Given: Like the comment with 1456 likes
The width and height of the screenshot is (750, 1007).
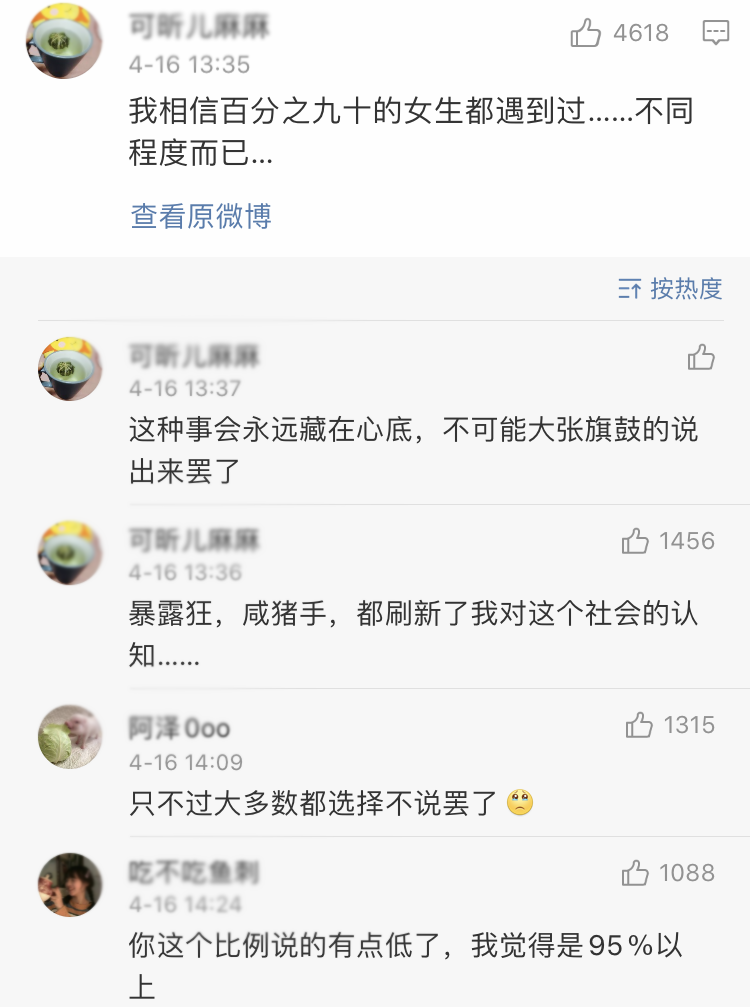Looking at the screenshot, I should 636,542.
